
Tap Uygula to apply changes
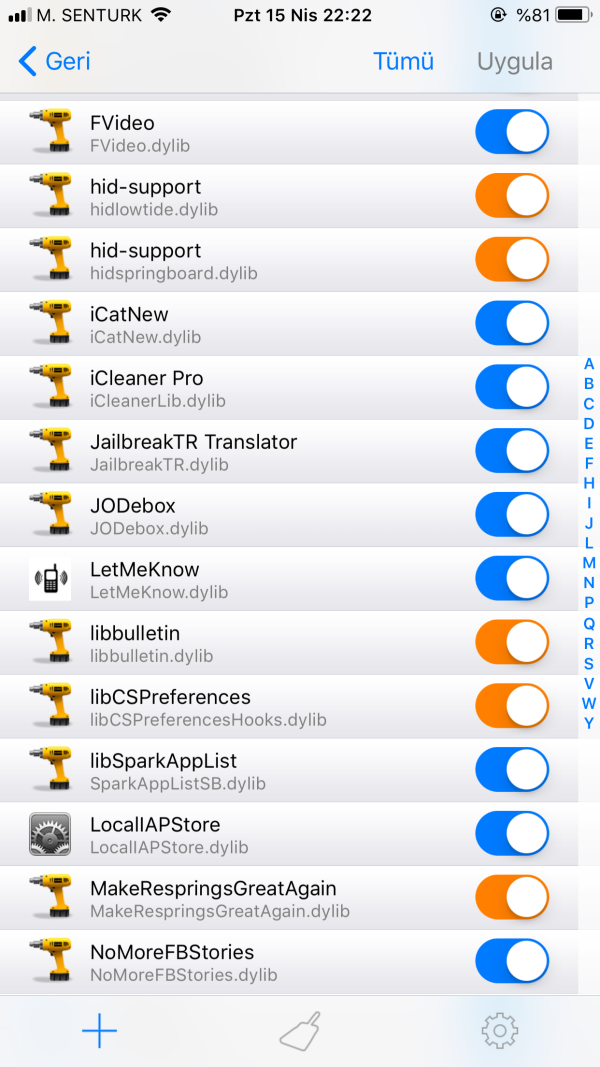coord(514,61)
